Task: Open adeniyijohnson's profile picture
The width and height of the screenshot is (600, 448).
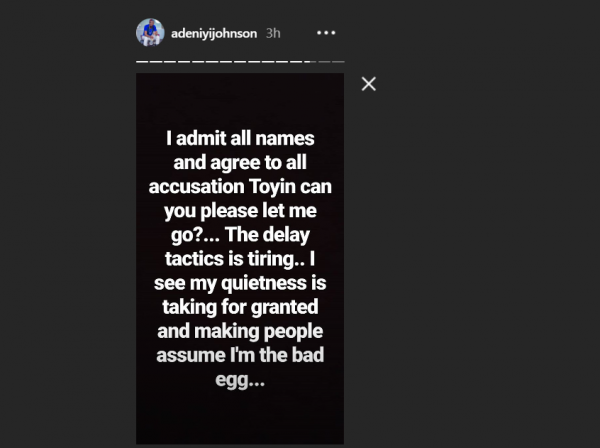Action: 149,32
